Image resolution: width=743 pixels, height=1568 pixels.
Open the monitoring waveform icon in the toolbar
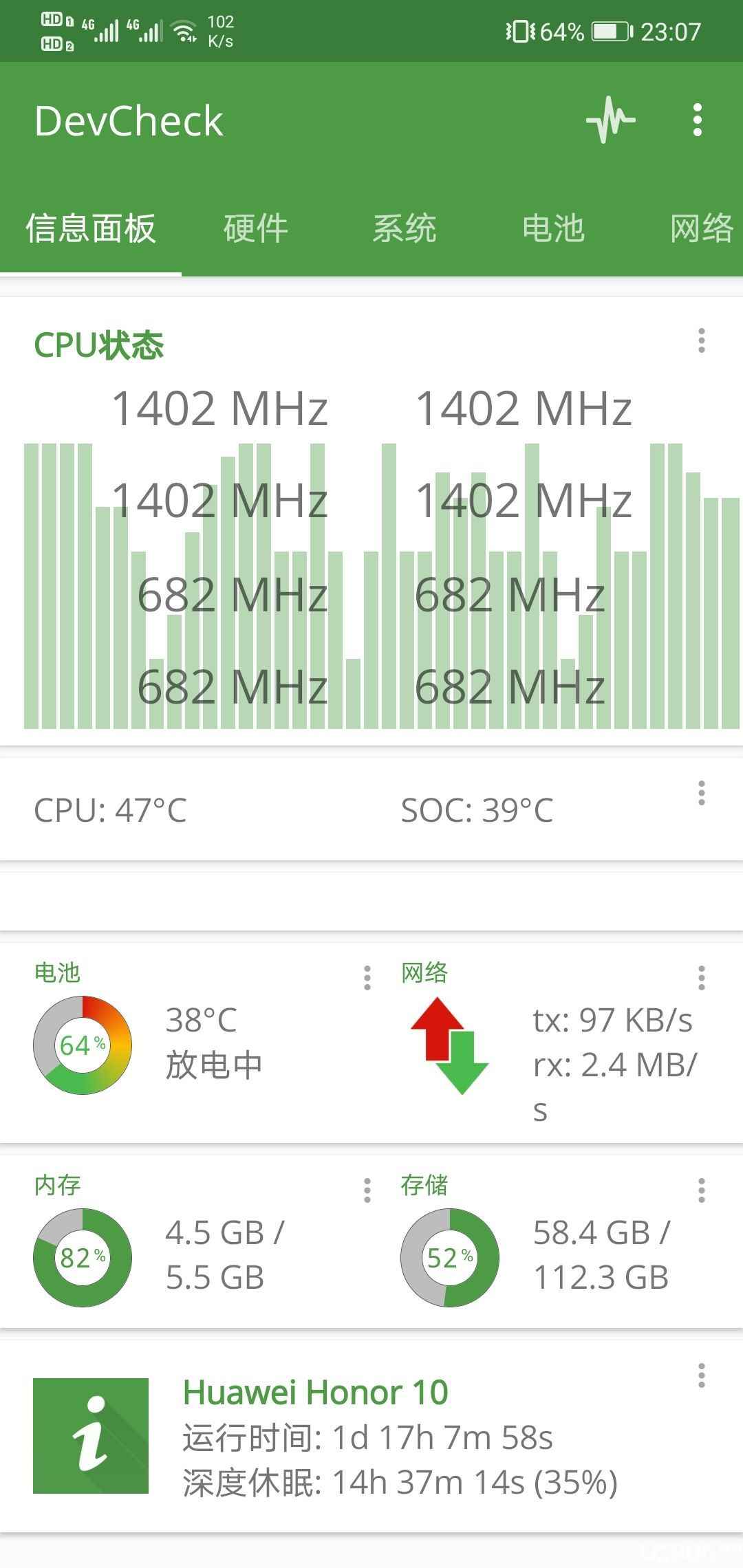(x=611, y=119)
